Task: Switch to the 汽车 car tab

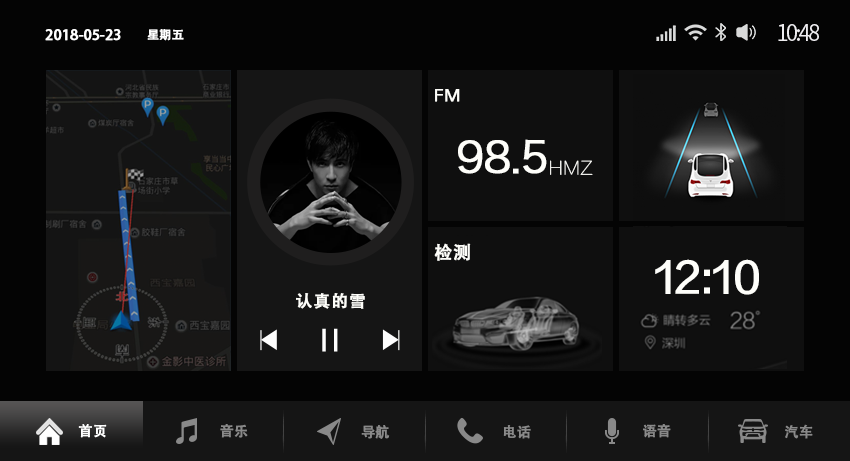Action: coord(777,432)
